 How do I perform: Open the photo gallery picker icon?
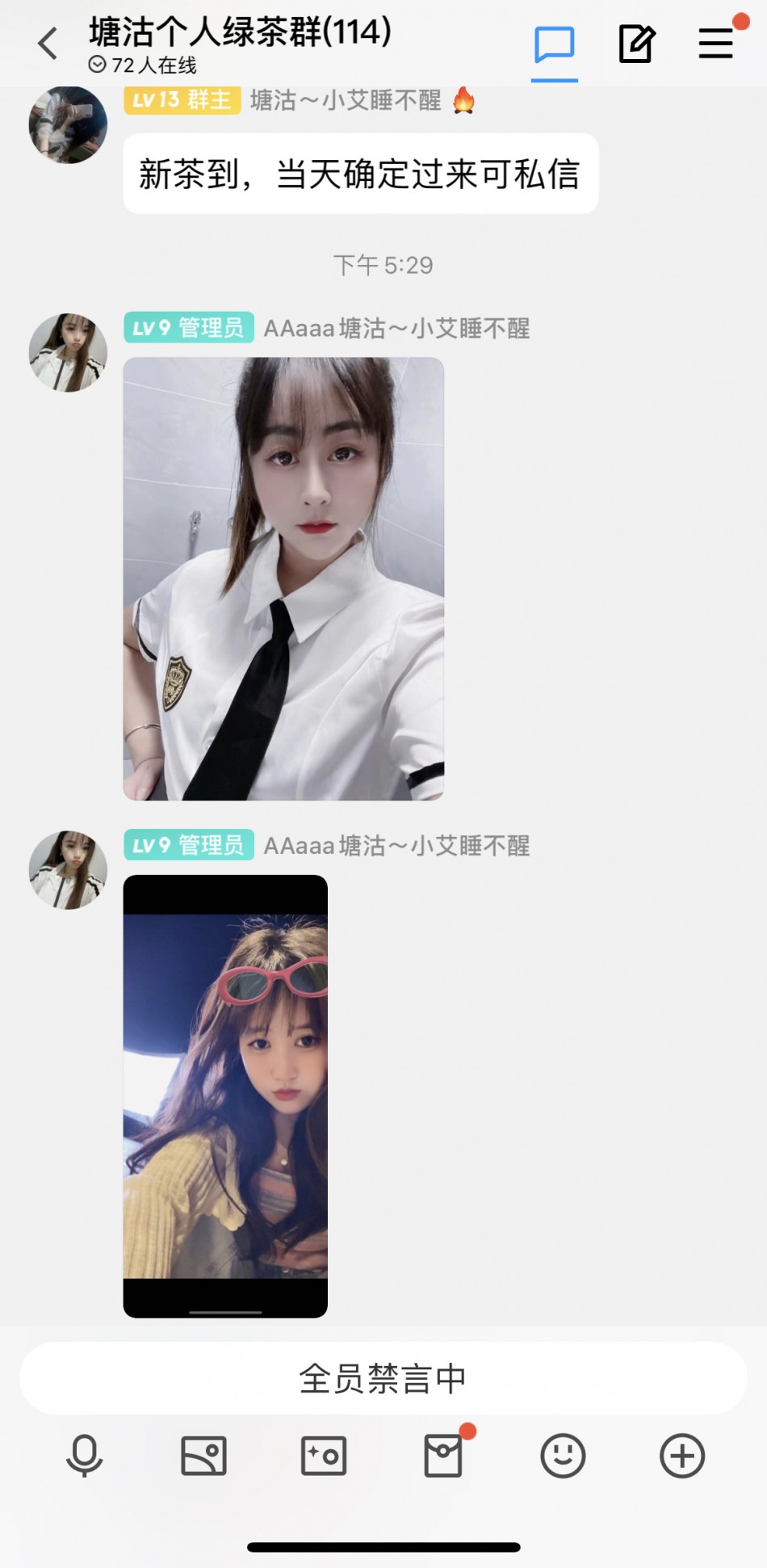click(x=203, y=1456)
